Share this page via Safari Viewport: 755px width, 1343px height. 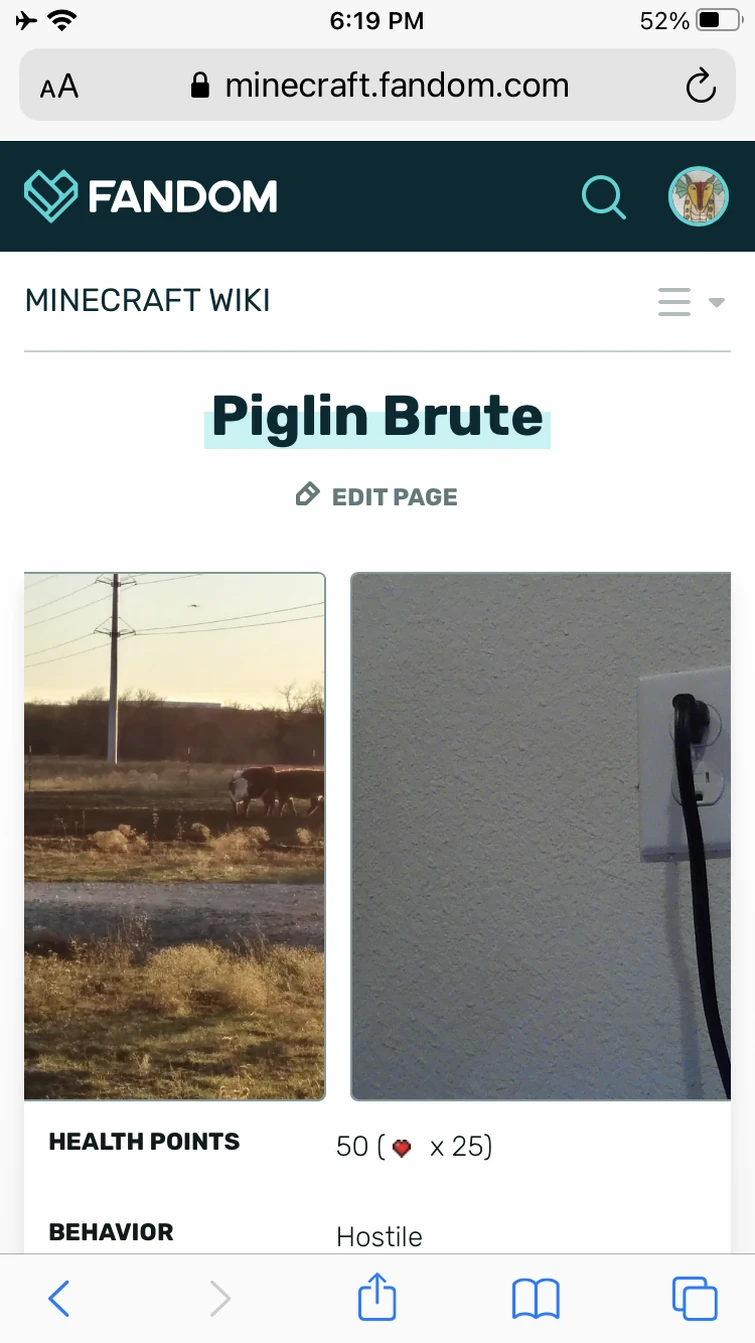pyautogui.click(x=377, y=1298)
